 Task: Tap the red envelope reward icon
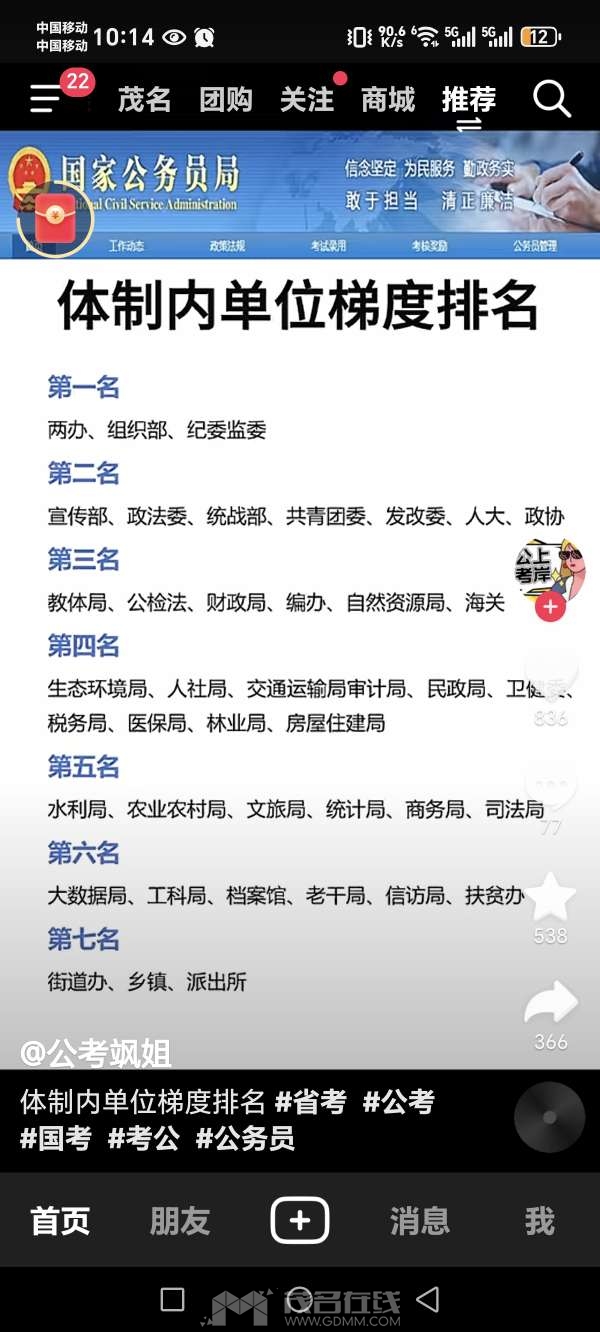(x=56, y=217)
